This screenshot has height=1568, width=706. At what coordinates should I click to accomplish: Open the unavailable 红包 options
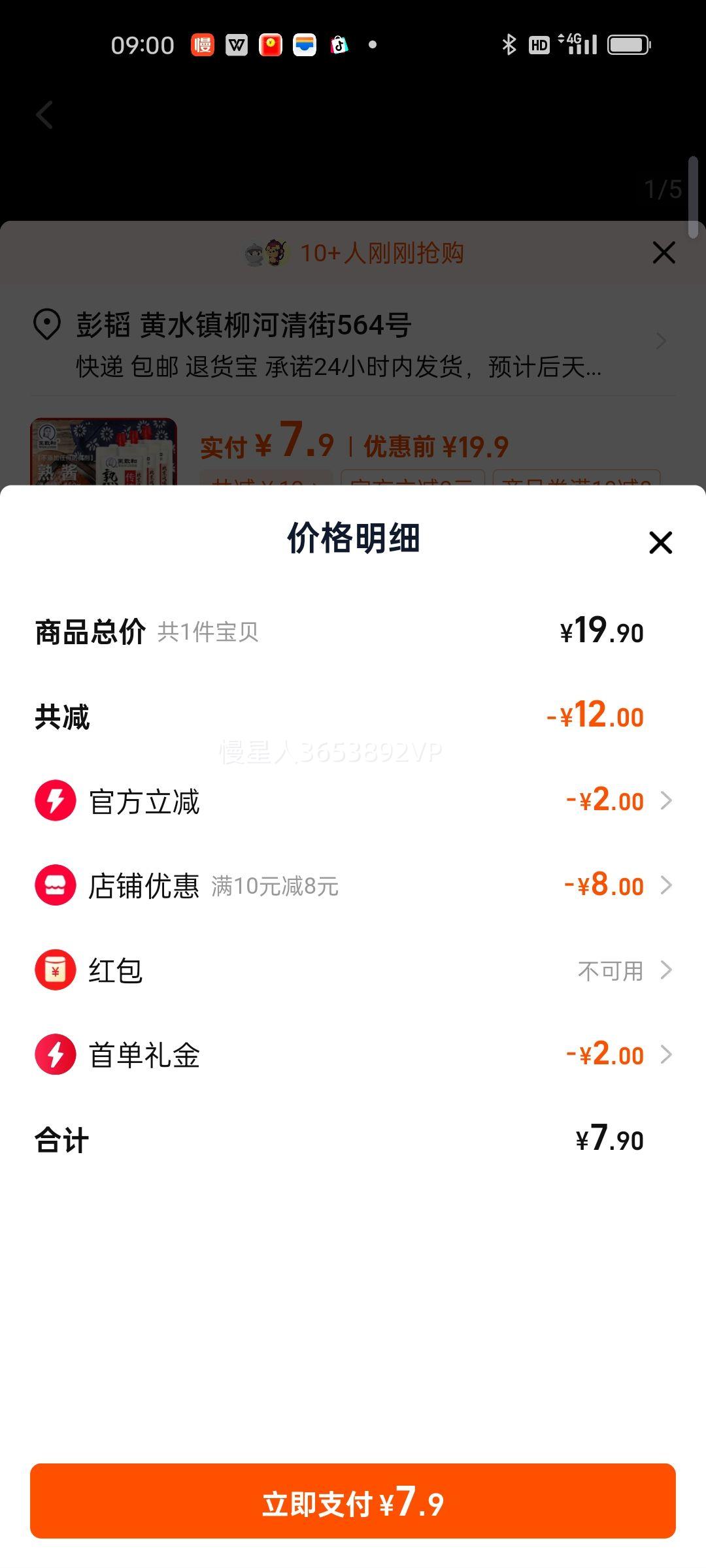(x=665, y=970)
